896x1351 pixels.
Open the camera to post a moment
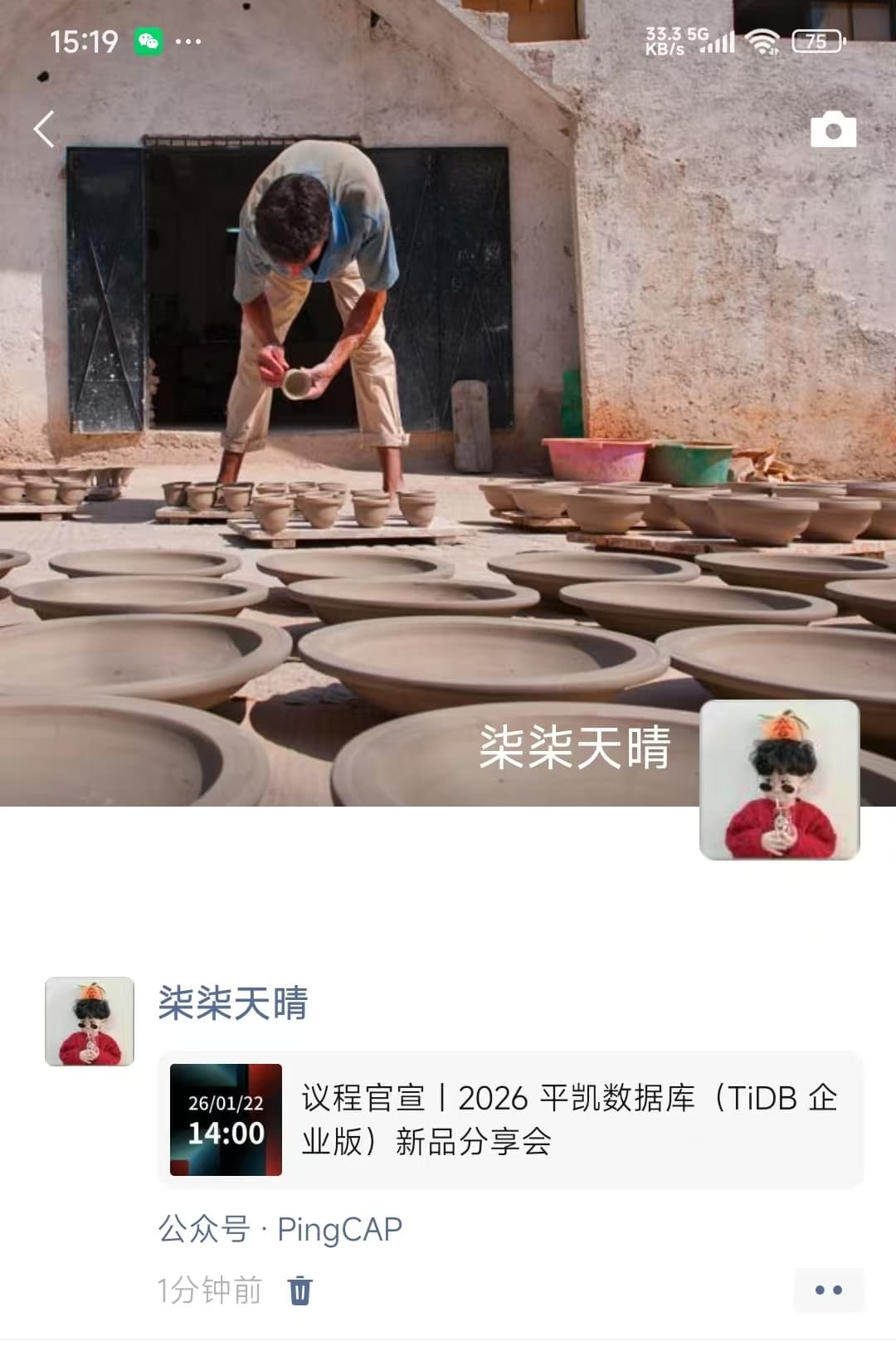[833, 130]
